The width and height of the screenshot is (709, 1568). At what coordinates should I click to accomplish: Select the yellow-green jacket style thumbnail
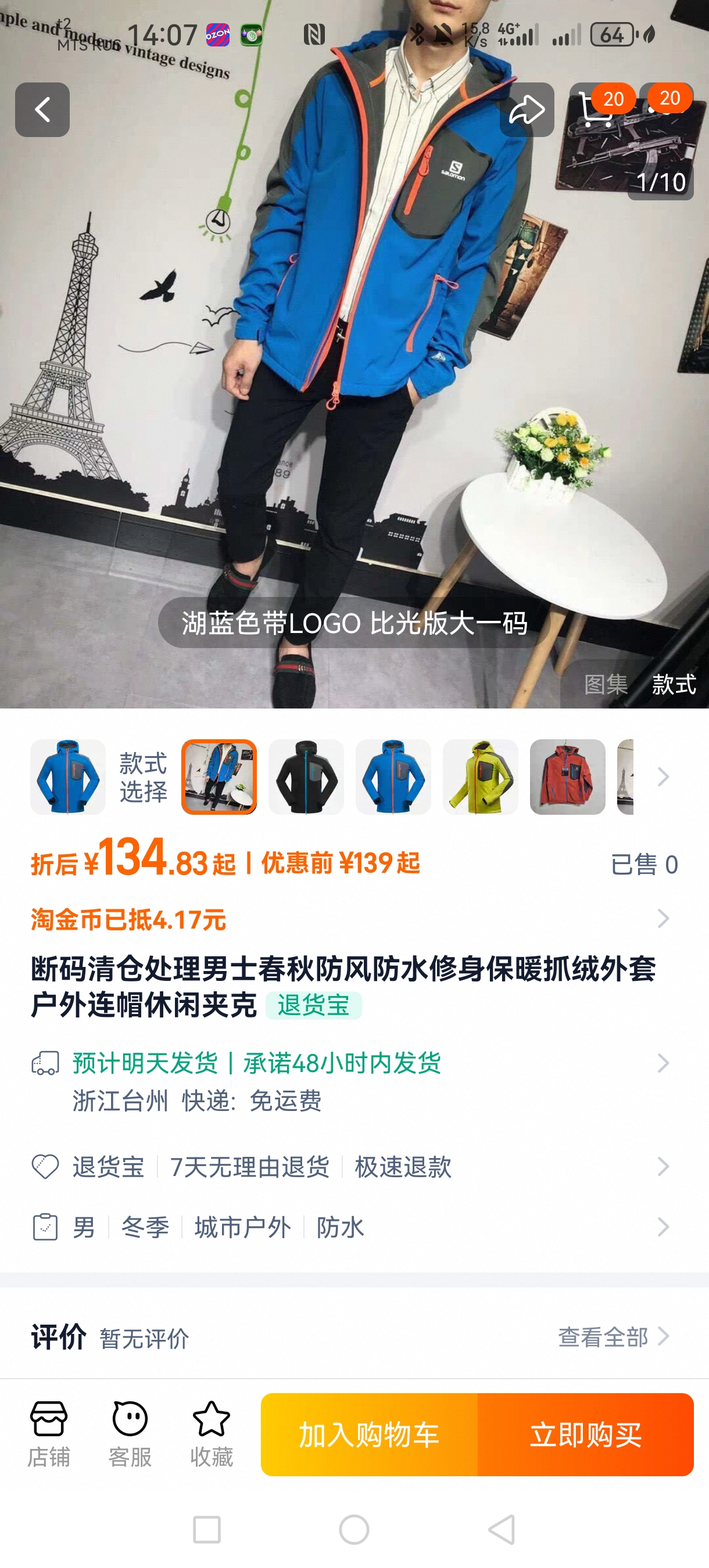point(480,776)
